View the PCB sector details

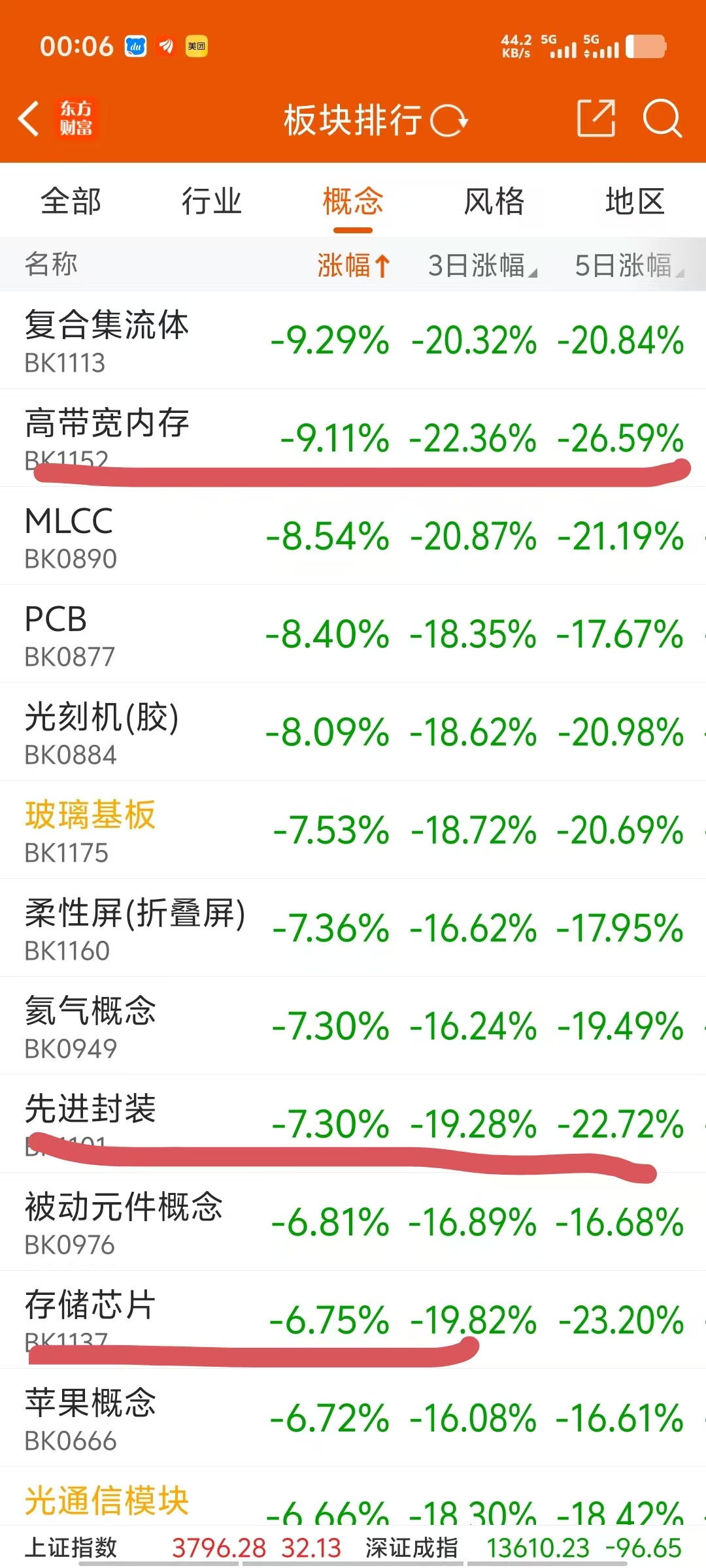click(x=353, y=634)
